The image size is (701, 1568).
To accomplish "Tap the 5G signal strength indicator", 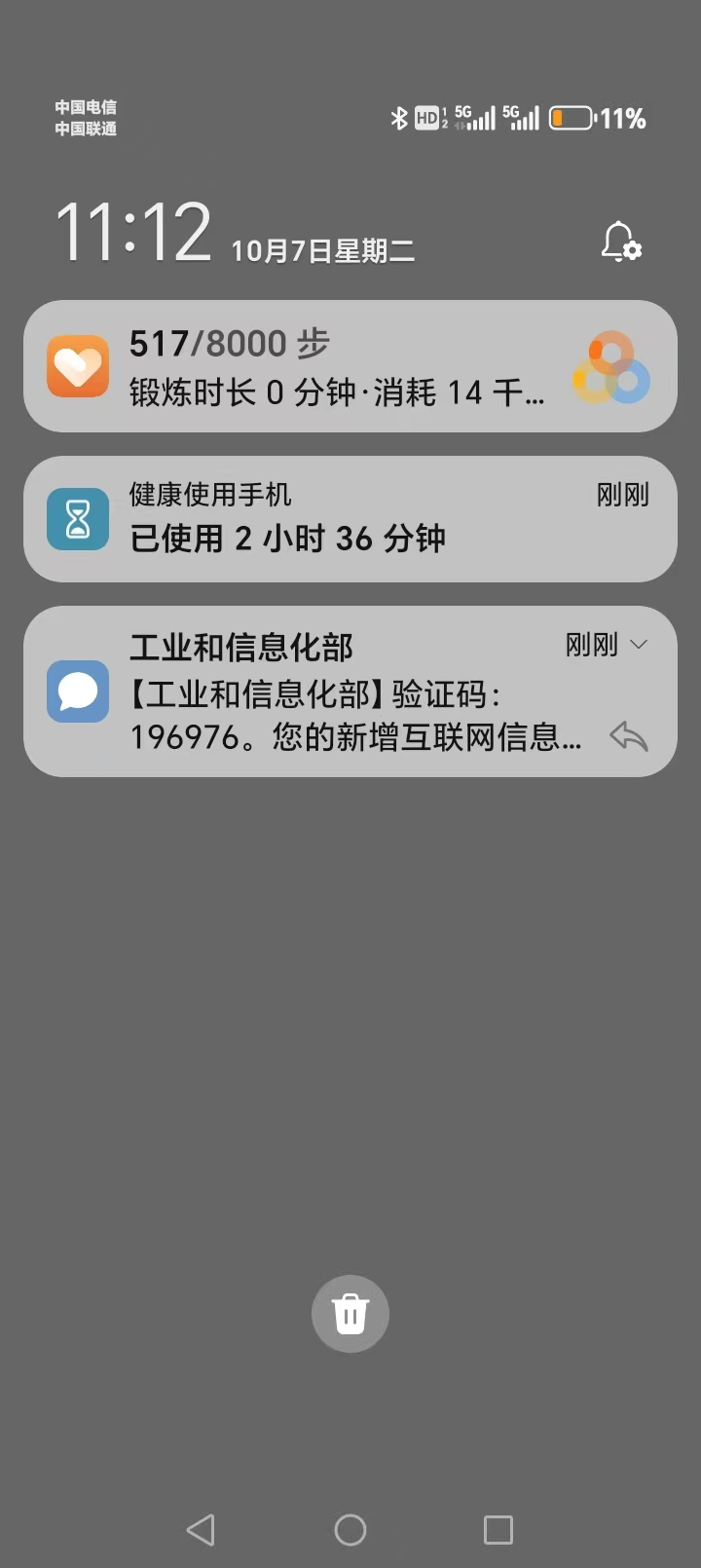I will point(473,117).
